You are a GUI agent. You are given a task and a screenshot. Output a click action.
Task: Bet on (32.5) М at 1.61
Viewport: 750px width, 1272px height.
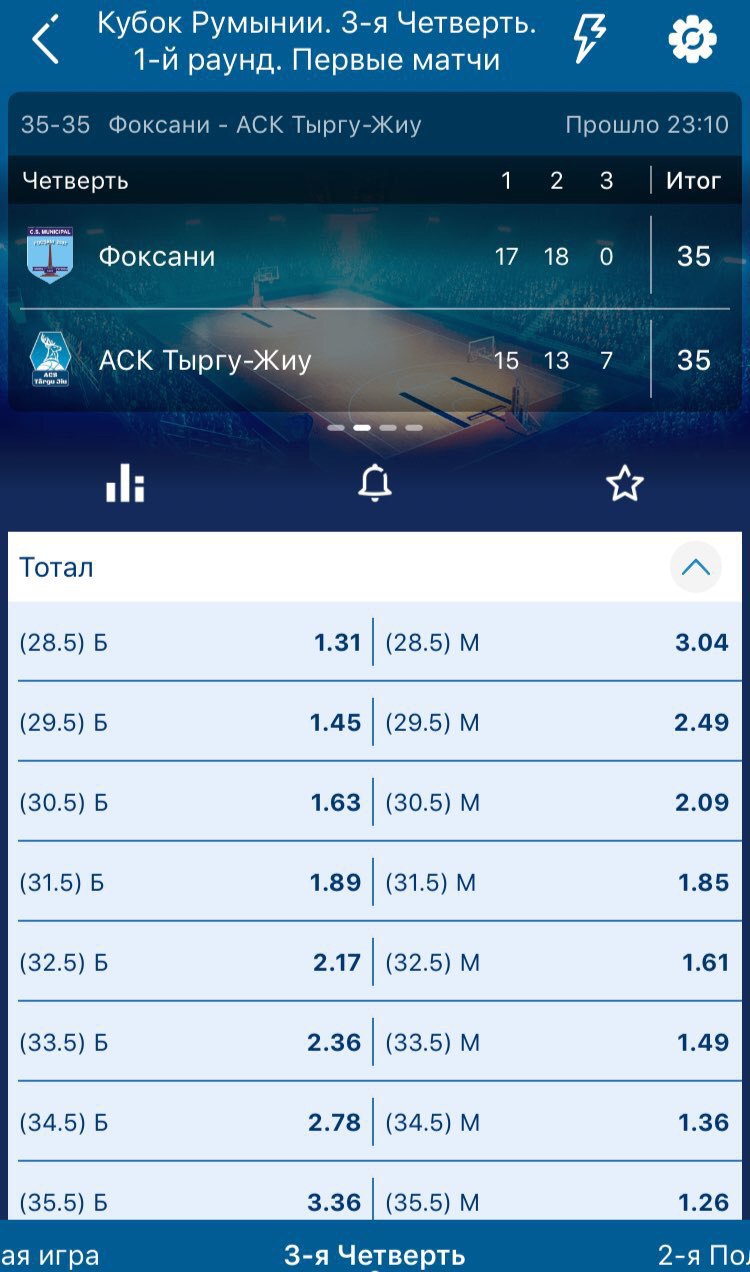coord(558,962)
